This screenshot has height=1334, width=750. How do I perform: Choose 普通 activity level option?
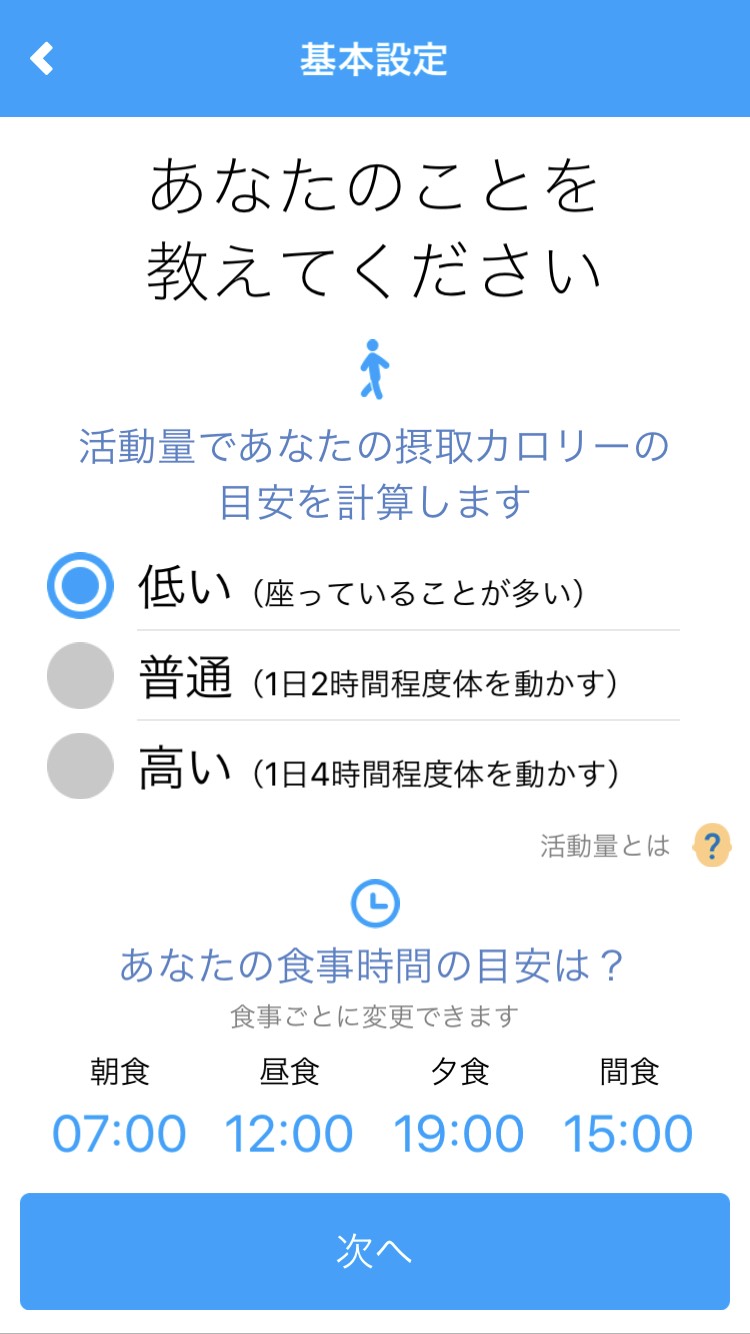pyautogui.click(x=80, y=676)
